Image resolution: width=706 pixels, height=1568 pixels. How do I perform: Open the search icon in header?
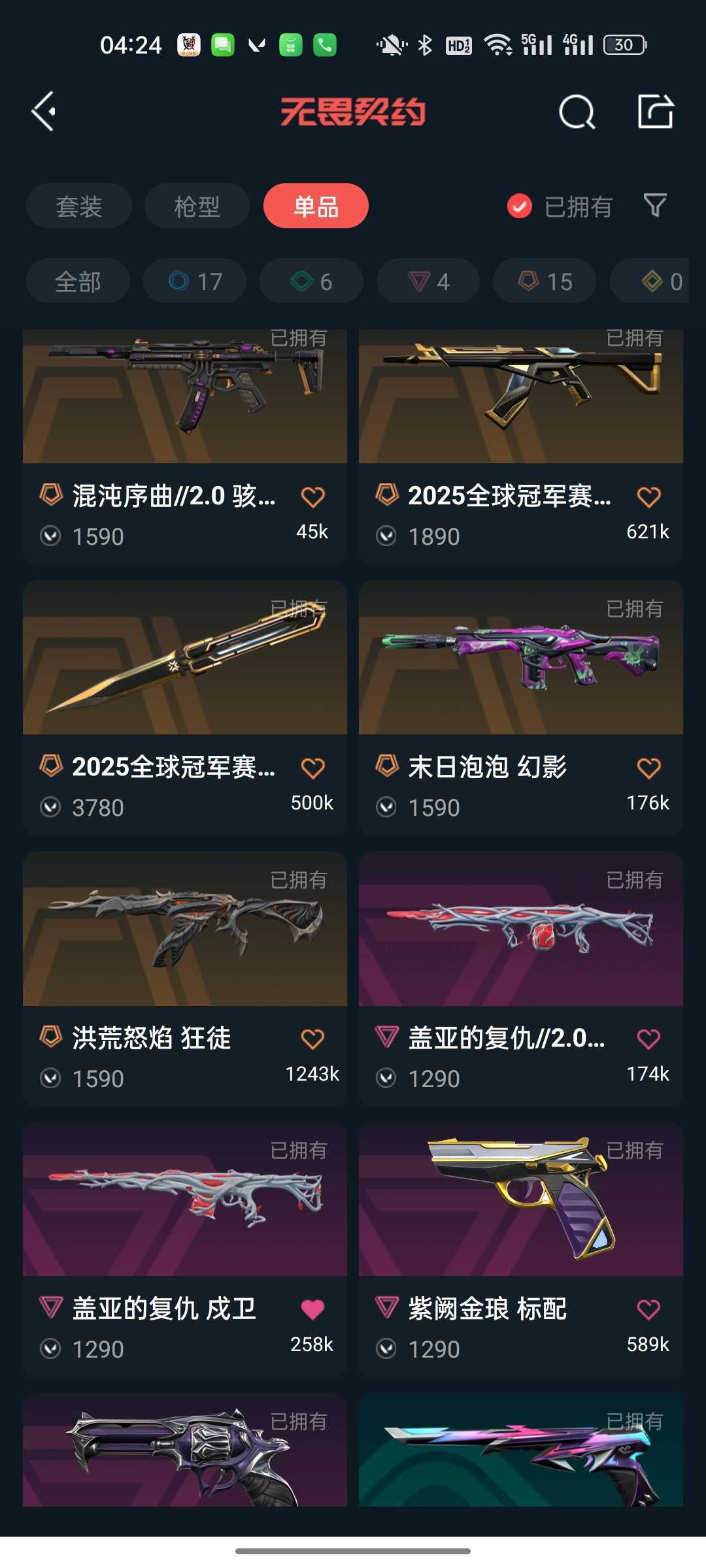(x=577, y=112)
